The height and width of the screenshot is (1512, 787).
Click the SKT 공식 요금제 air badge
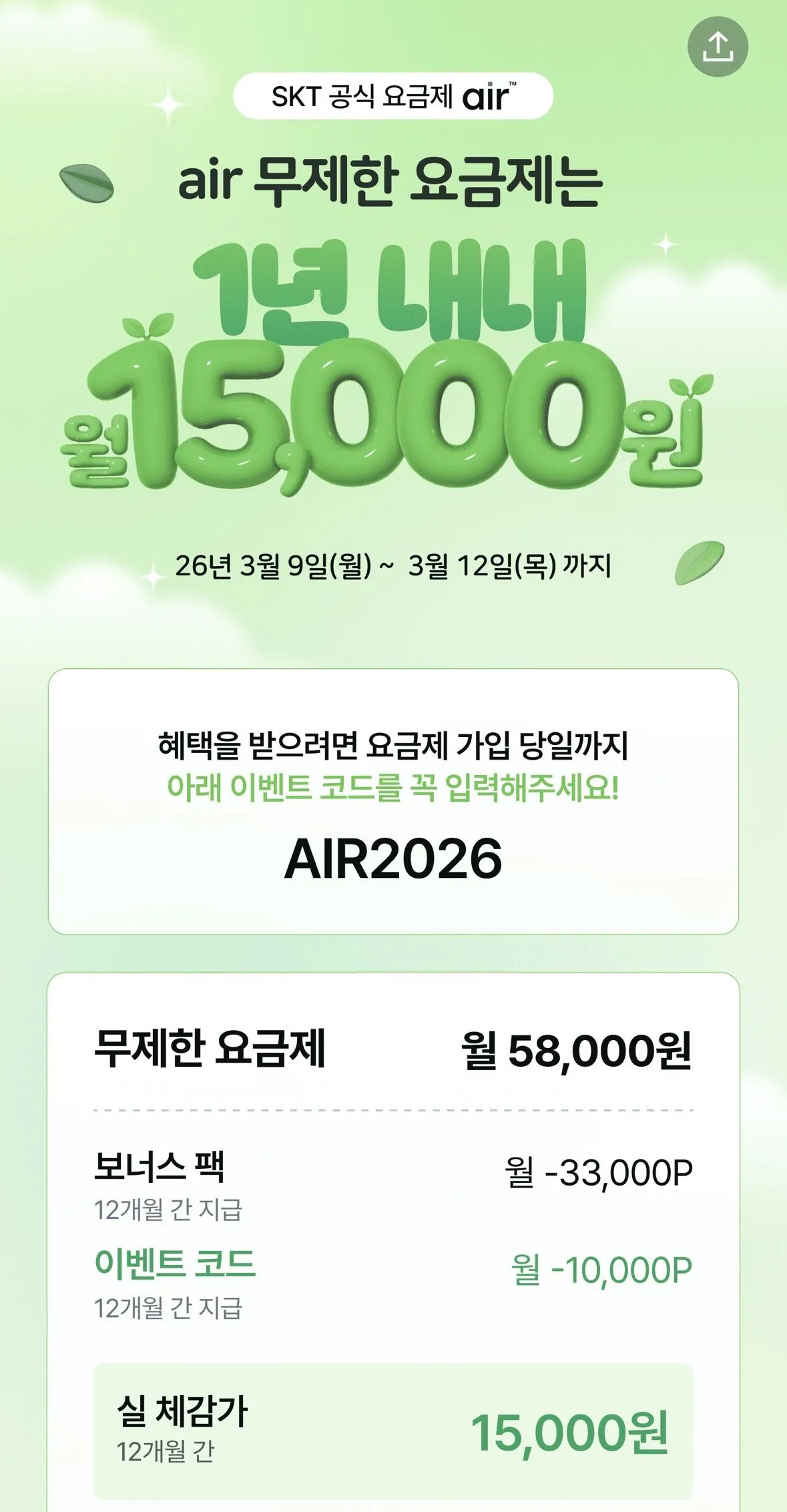click(394, 95)
